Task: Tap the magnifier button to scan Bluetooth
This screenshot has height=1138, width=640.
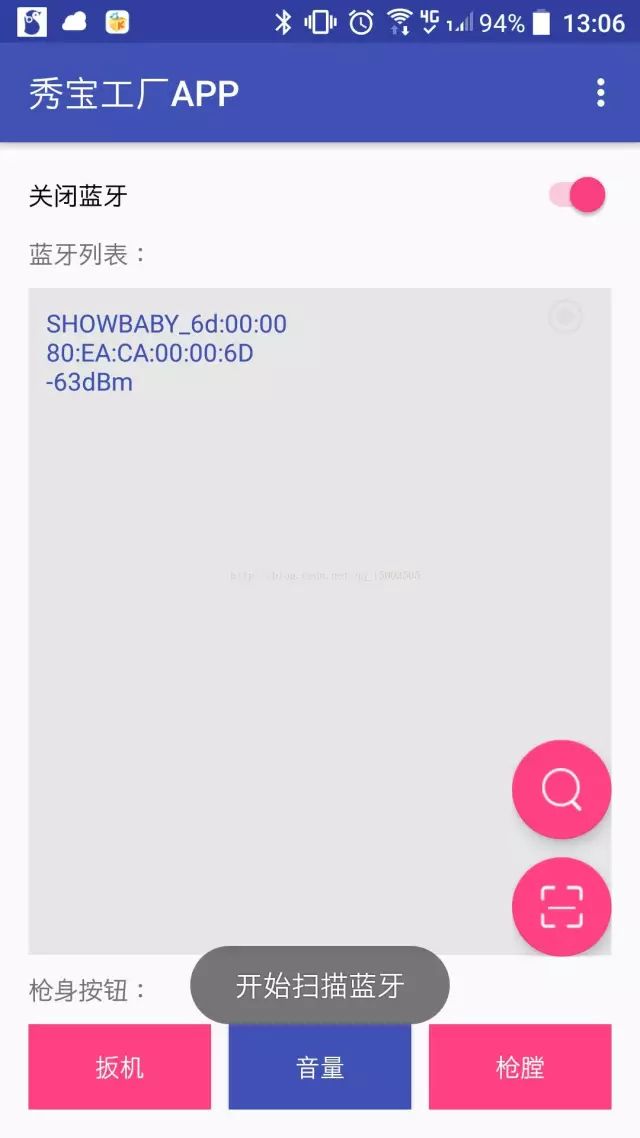Action: coord(562,789)
